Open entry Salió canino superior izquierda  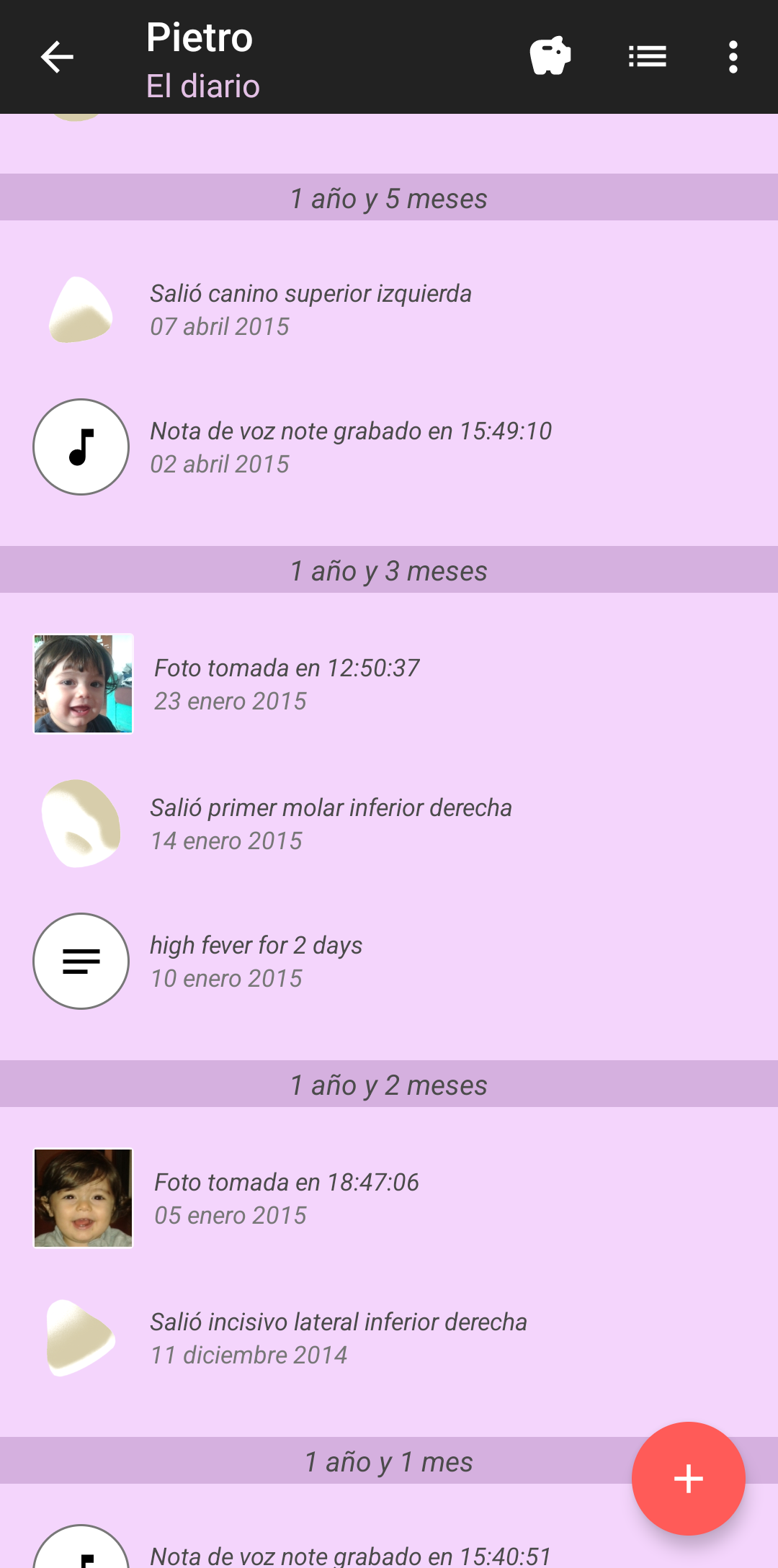(310, 309)
